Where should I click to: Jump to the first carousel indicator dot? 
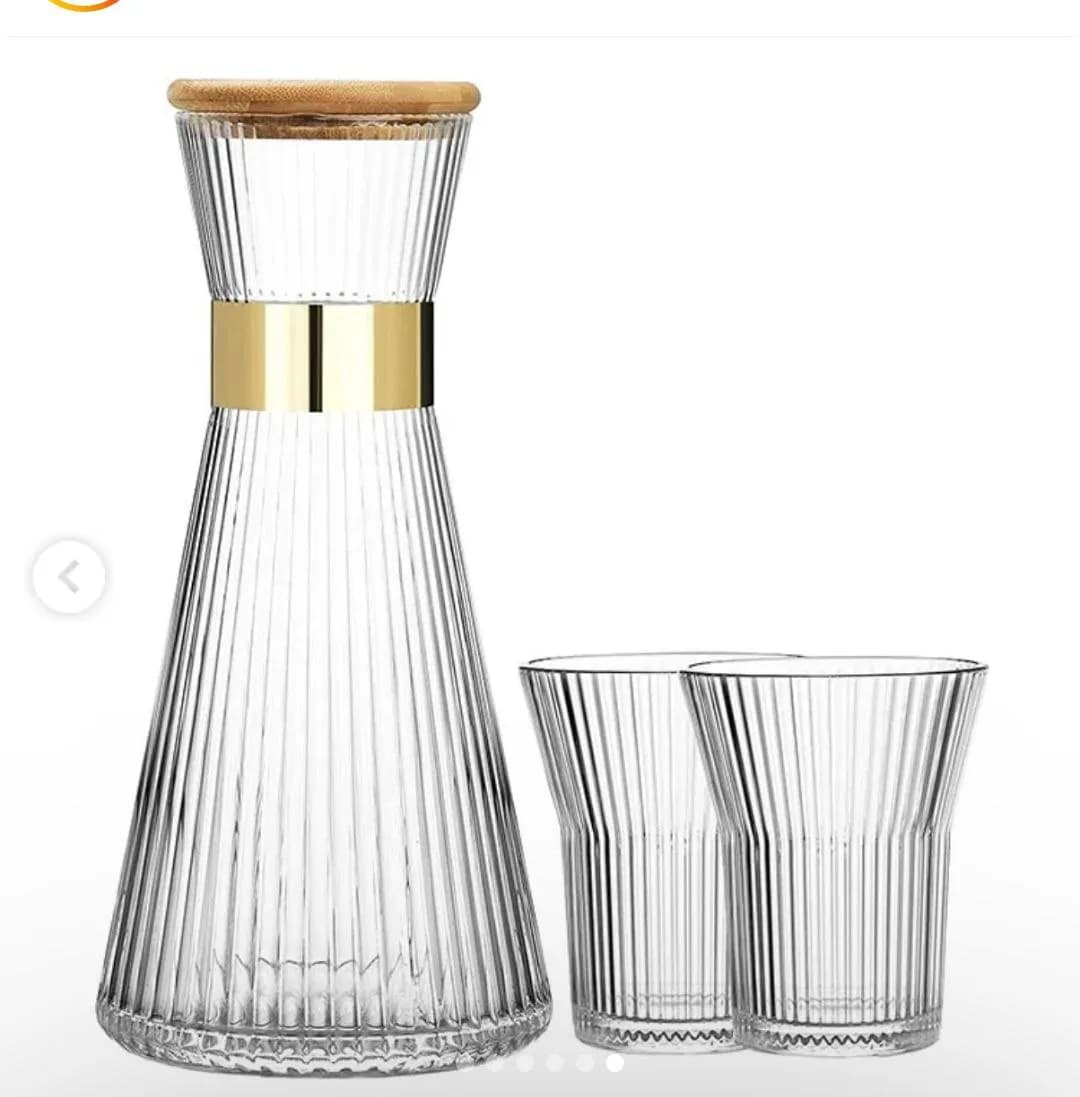coord(495,1063)
